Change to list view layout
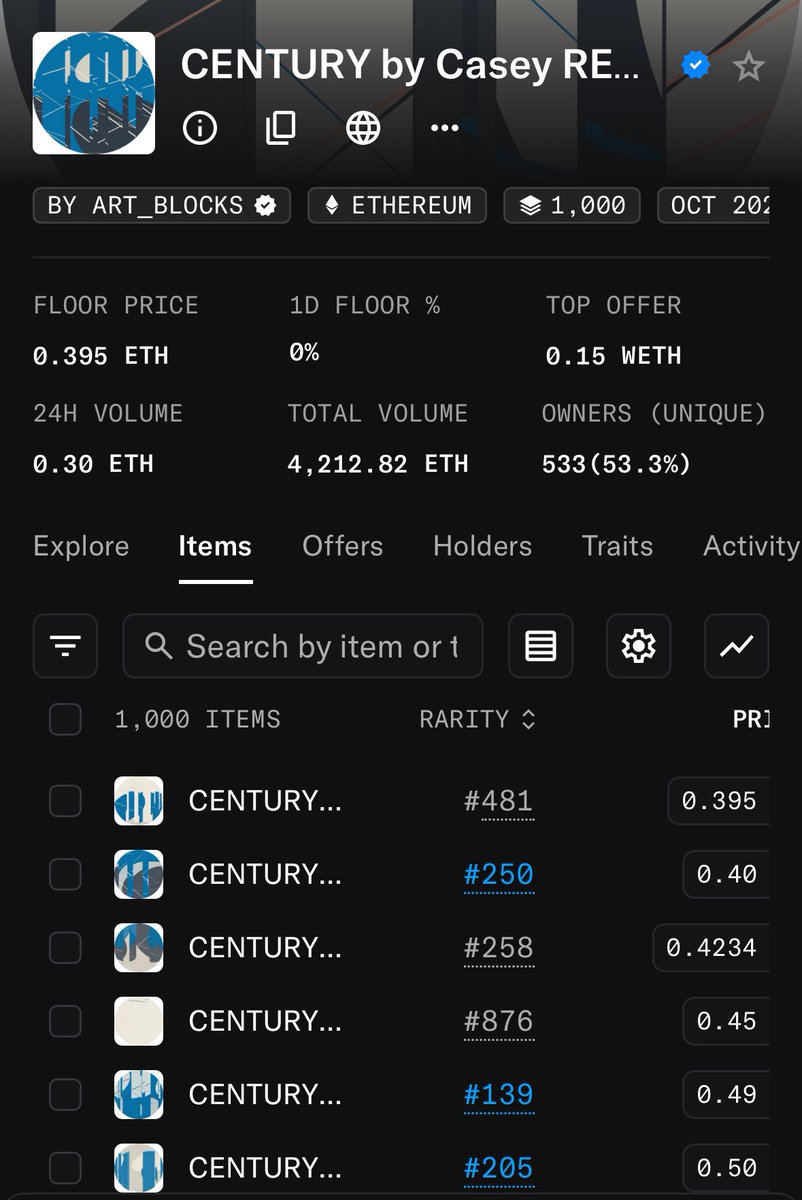 pos(541,646)
